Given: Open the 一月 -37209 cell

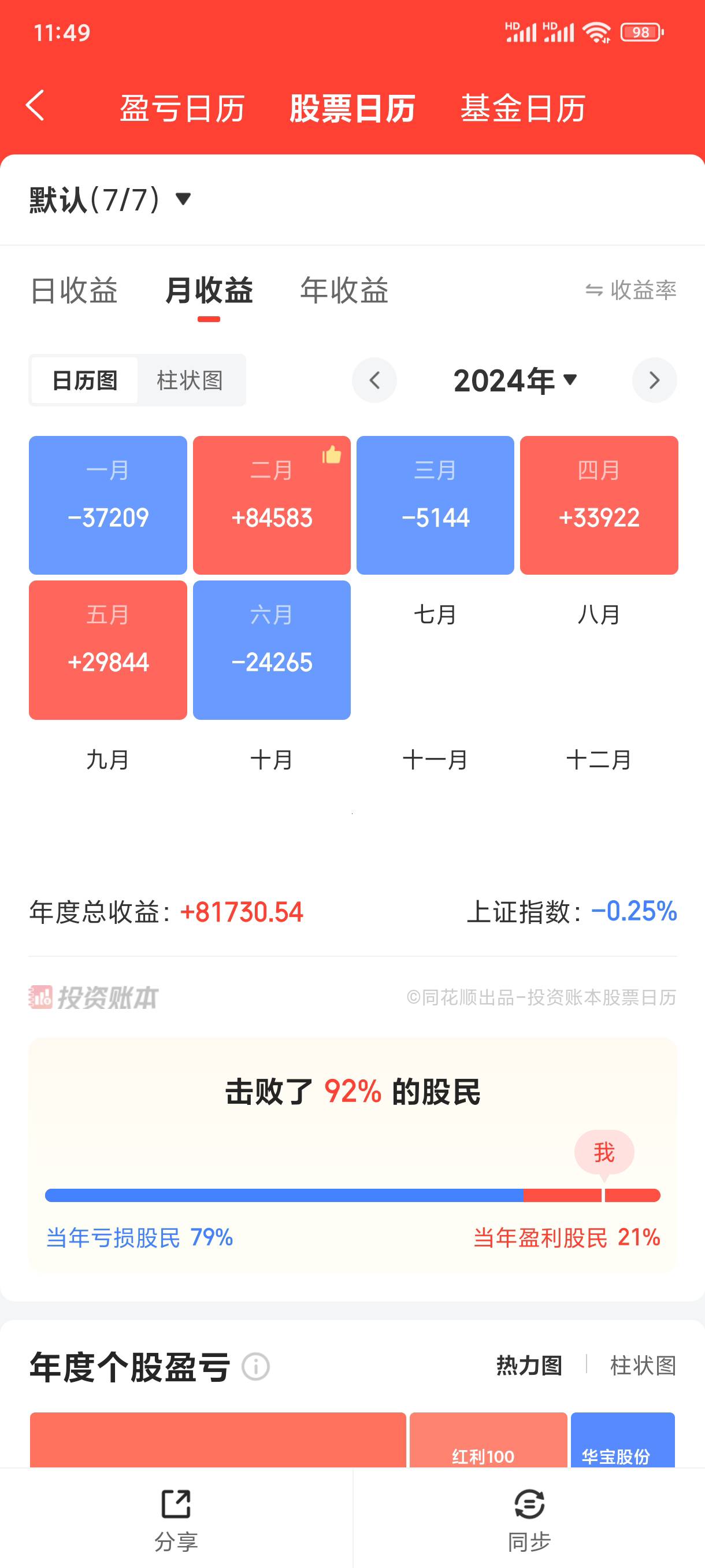Looking at the screenshot, I should pos(107,505).
